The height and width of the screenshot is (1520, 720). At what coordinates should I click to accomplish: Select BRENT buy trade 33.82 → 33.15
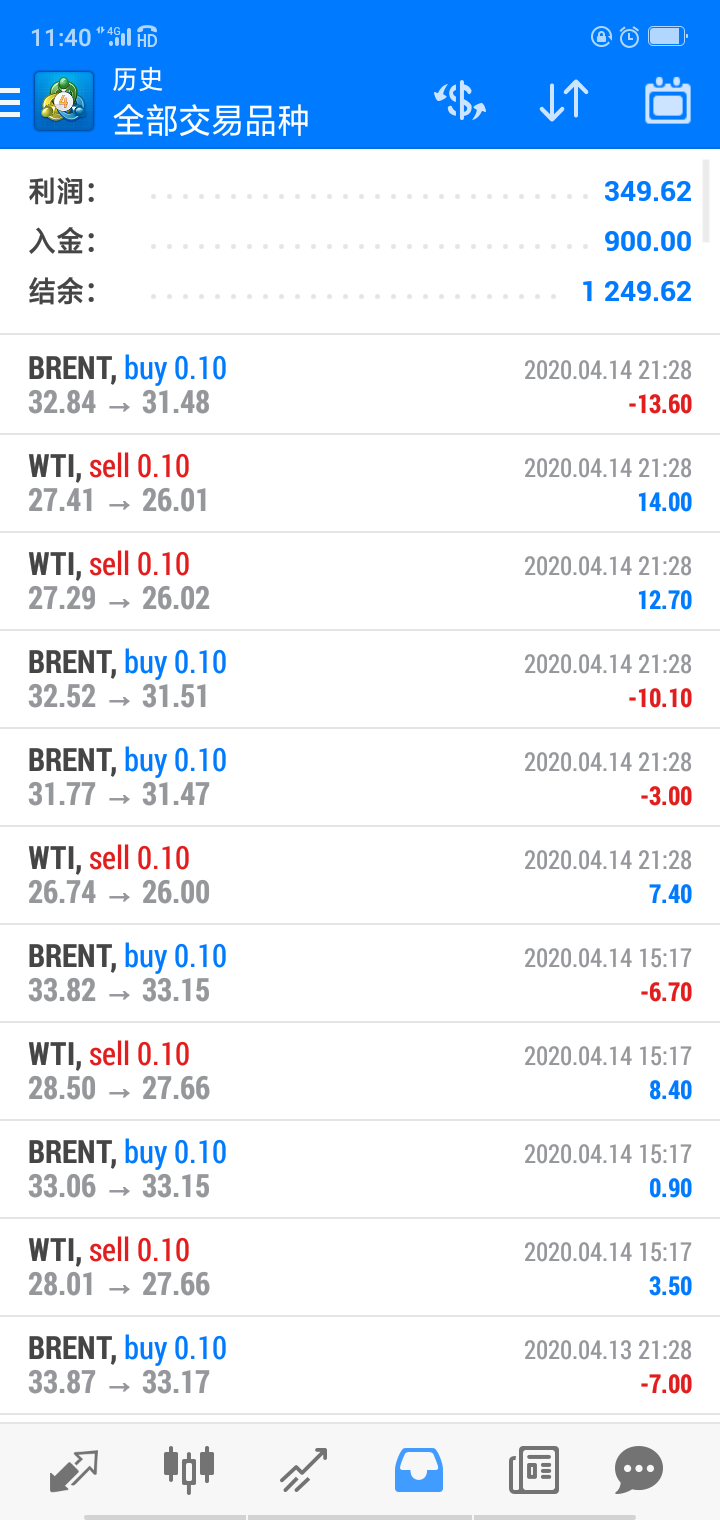360,973
